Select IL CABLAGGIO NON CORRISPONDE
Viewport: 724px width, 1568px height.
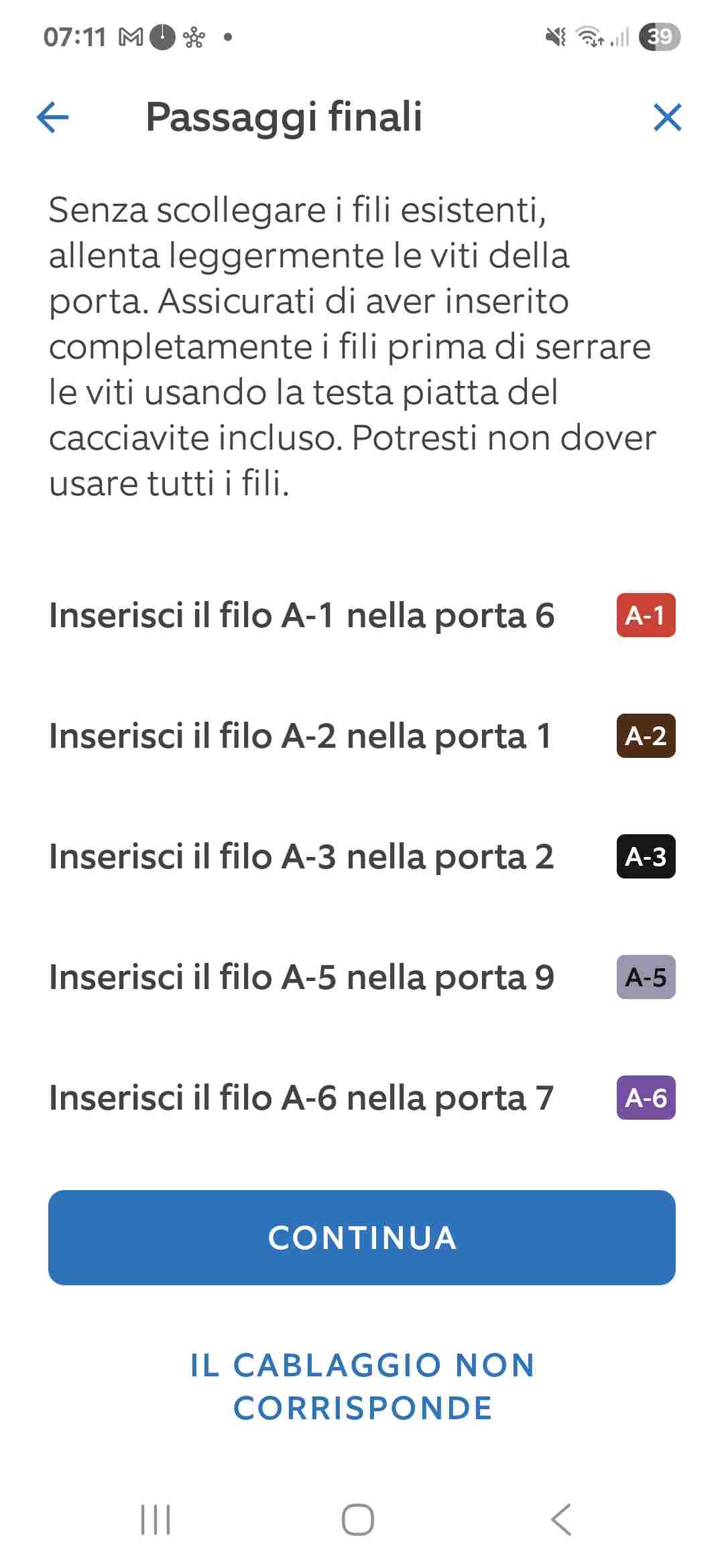(362, 1386)
